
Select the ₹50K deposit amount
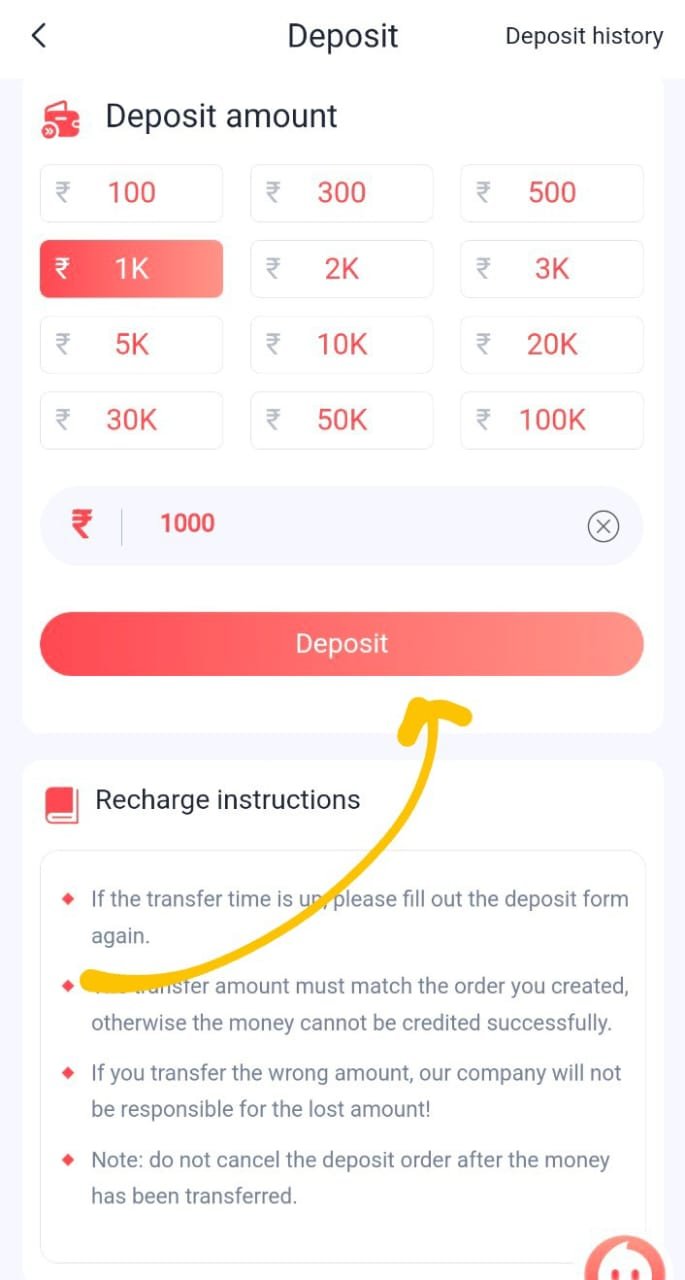pos(341,421)
